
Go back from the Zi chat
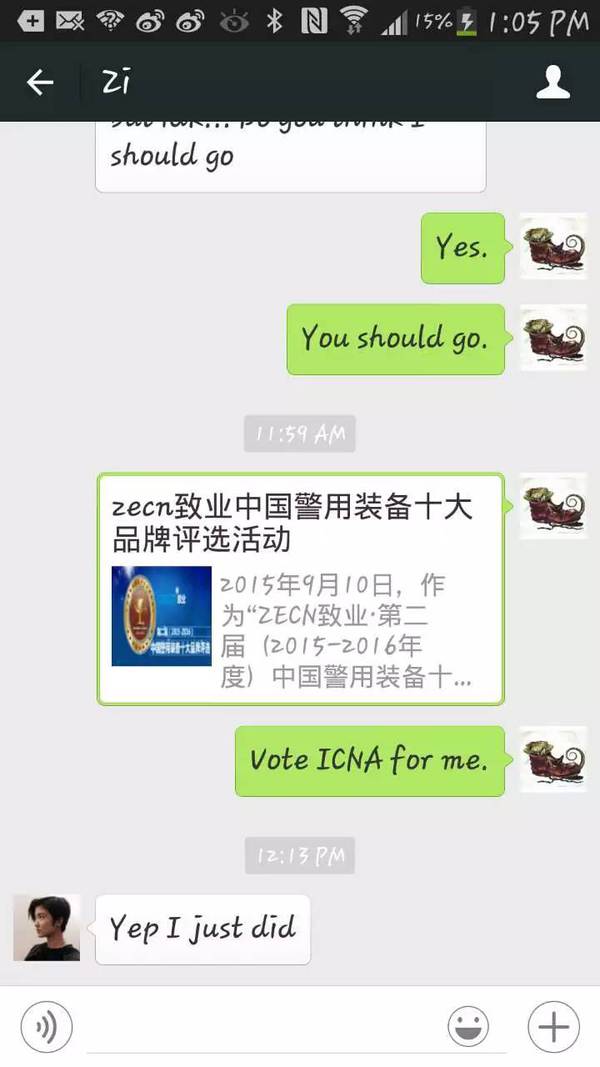[39, 82]
